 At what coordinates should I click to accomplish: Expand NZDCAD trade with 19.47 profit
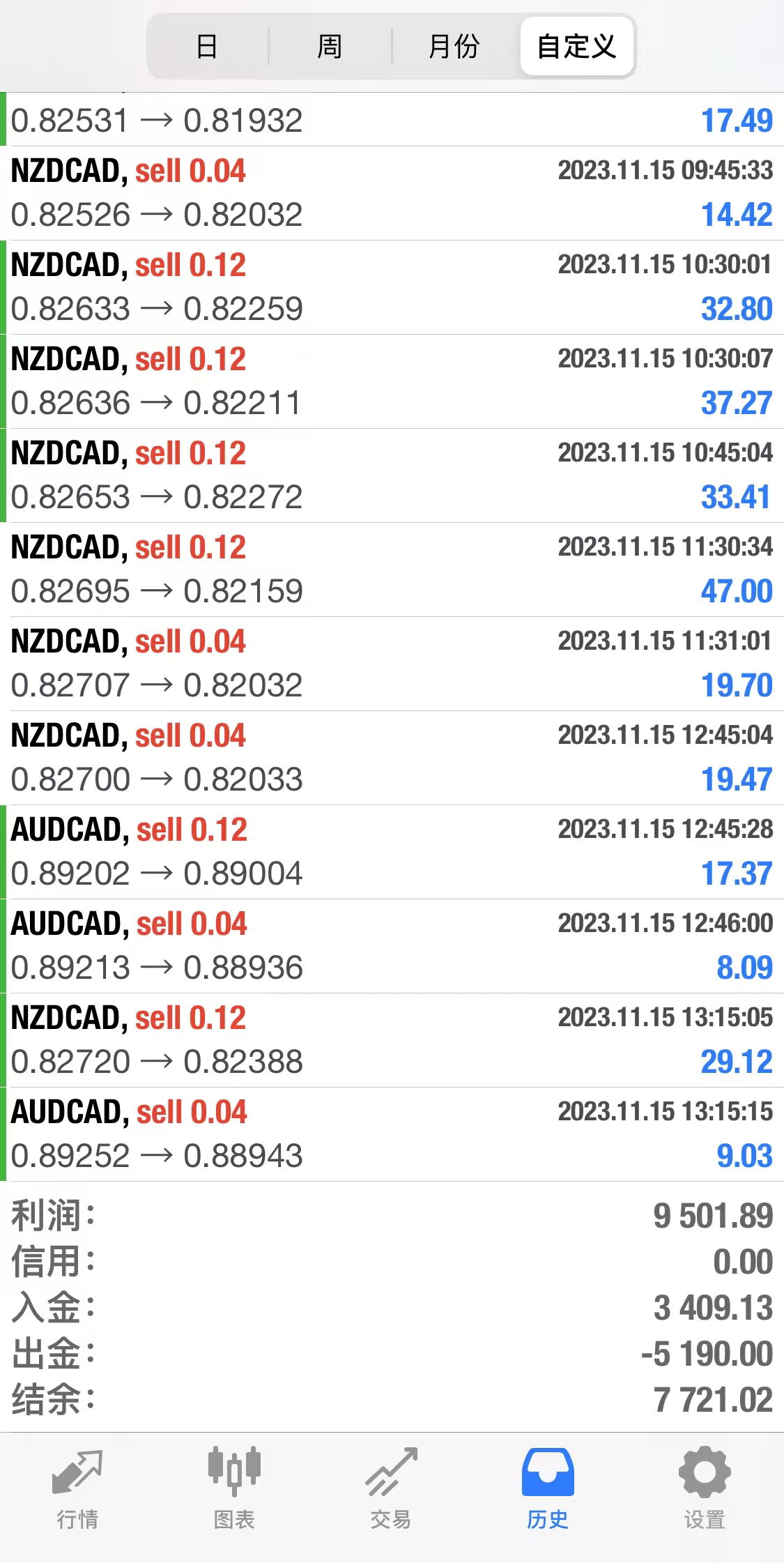(392, 758)
